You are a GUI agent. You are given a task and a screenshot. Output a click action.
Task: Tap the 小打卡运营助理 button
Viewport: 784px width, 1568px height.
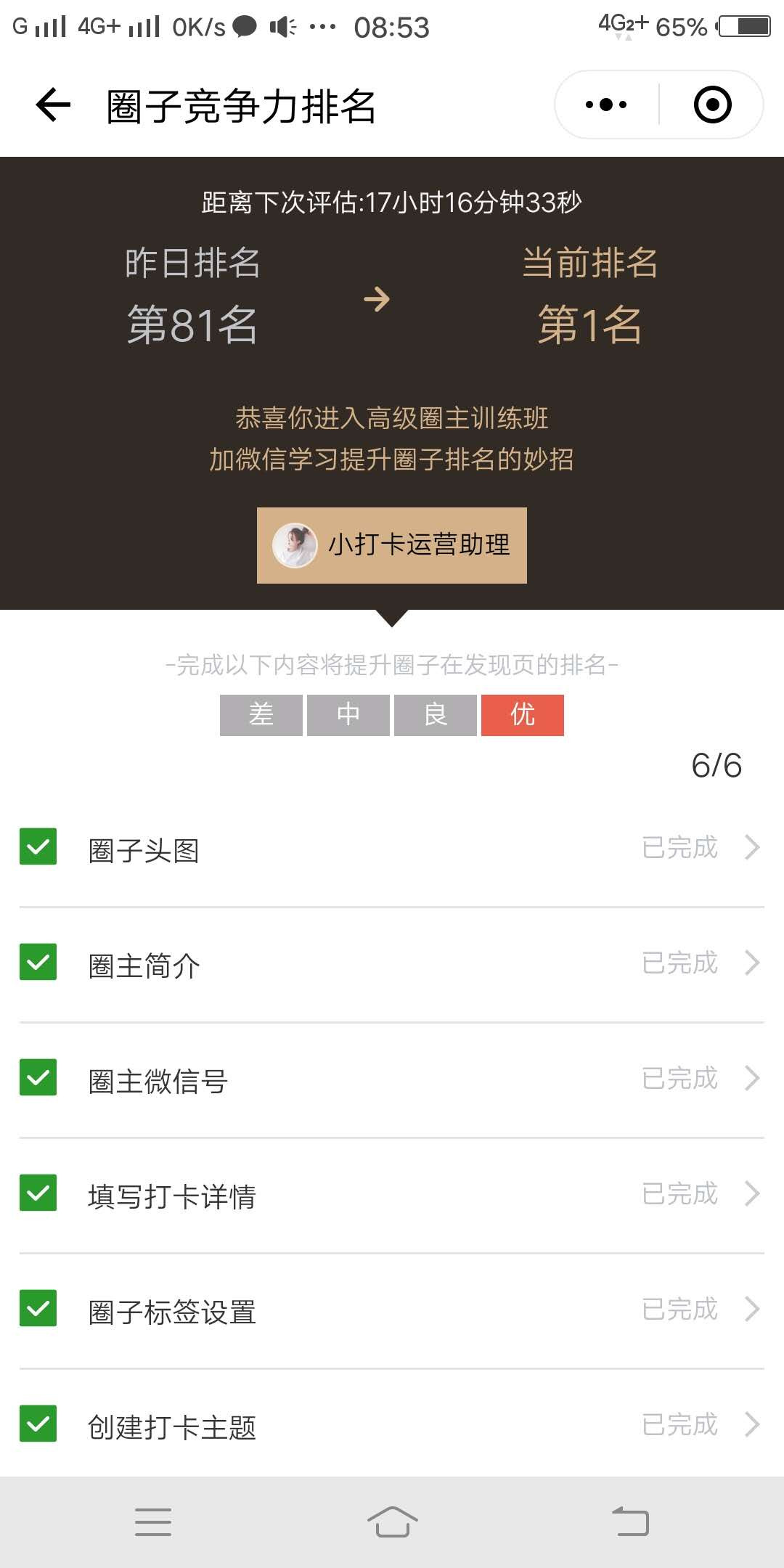coord(392,545)
